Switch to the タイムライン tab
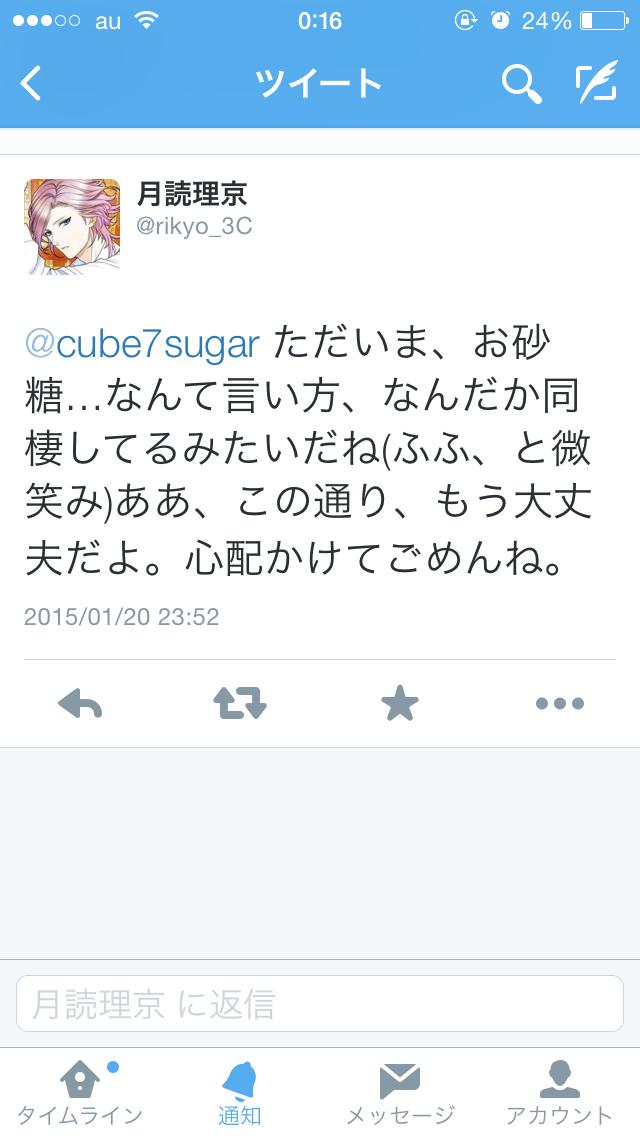Image resolution: width=640 pixels, height=1136 pixels. (x=80, y=1093)
